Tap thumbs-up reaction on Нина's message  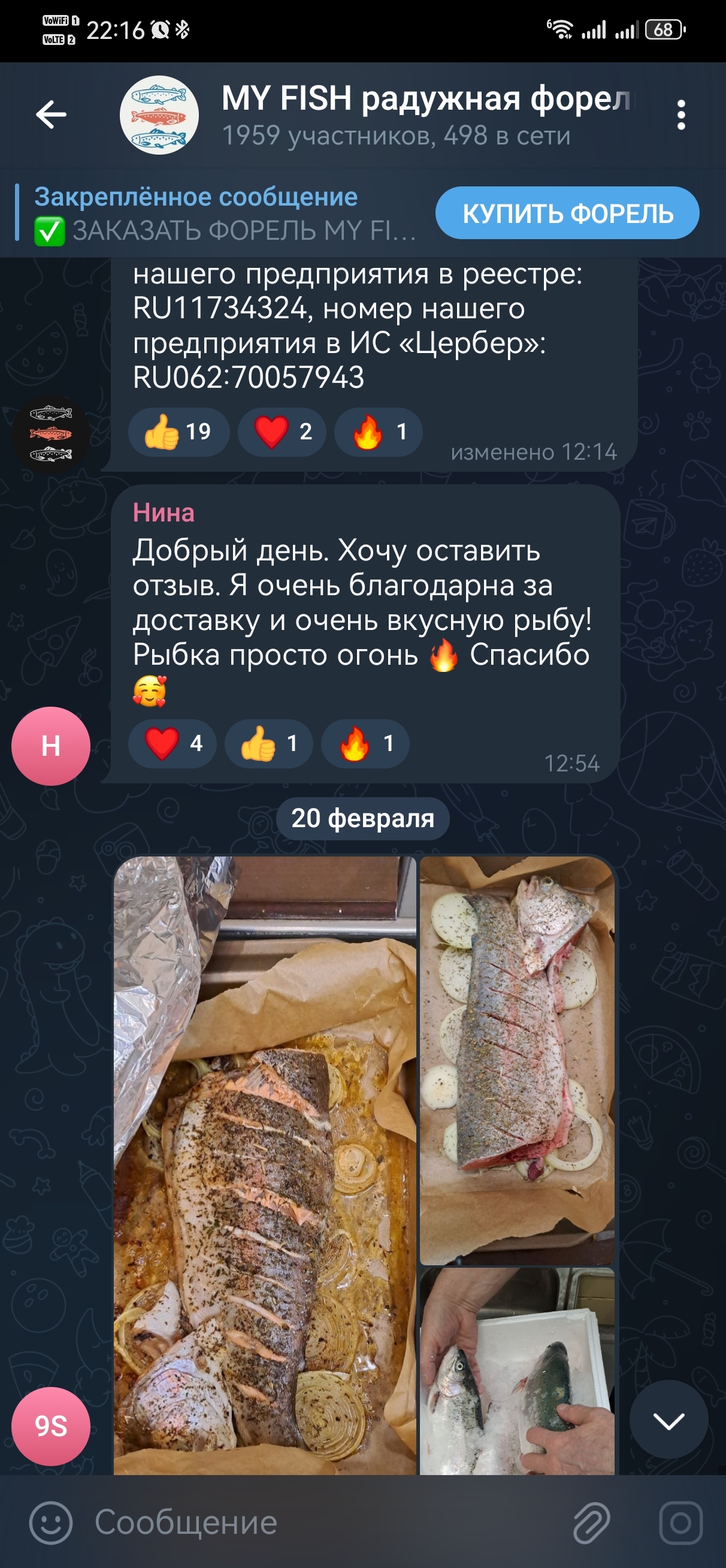pyautogui.click(x=268, y=743)
